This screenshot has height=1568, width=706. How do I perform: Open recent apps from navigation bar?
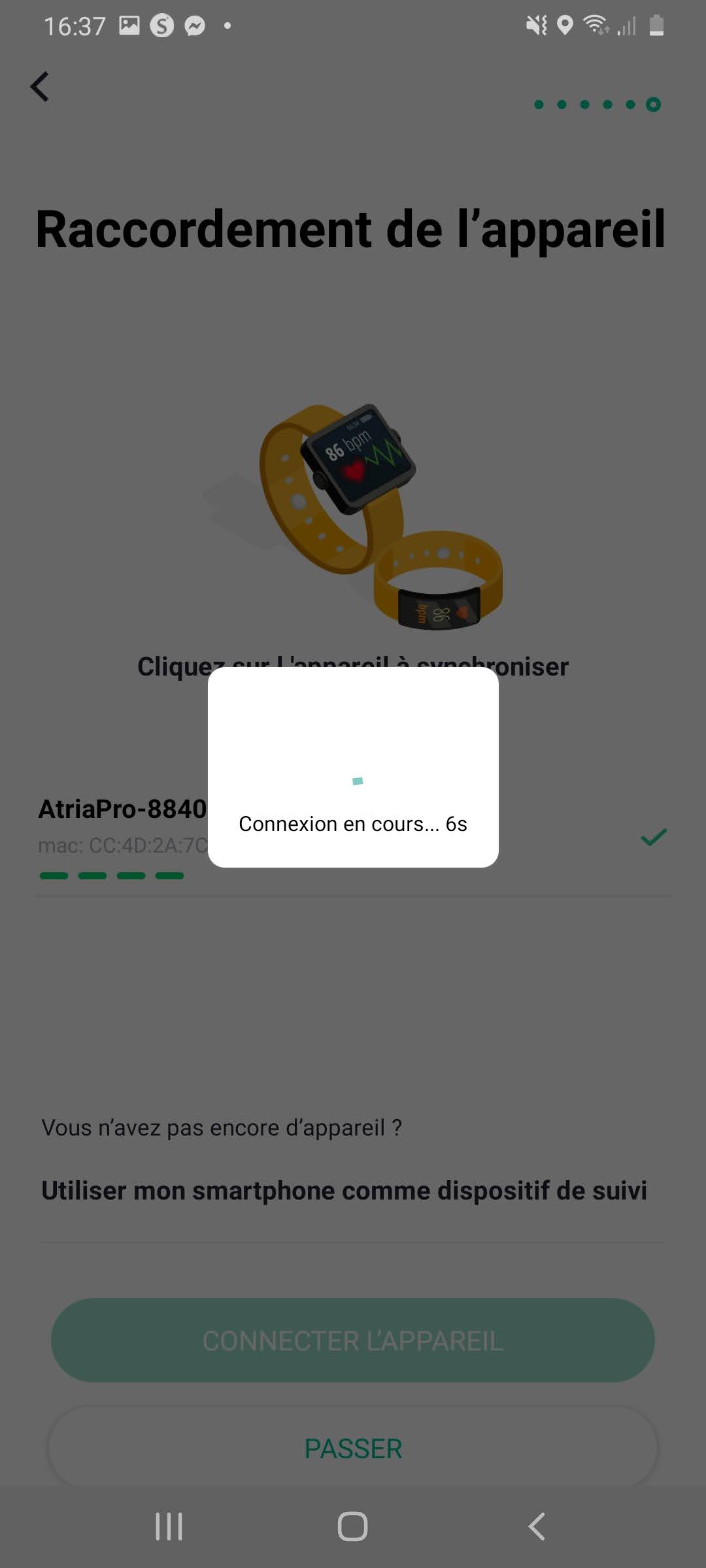pyautogui.click(x=169, y=1526)
